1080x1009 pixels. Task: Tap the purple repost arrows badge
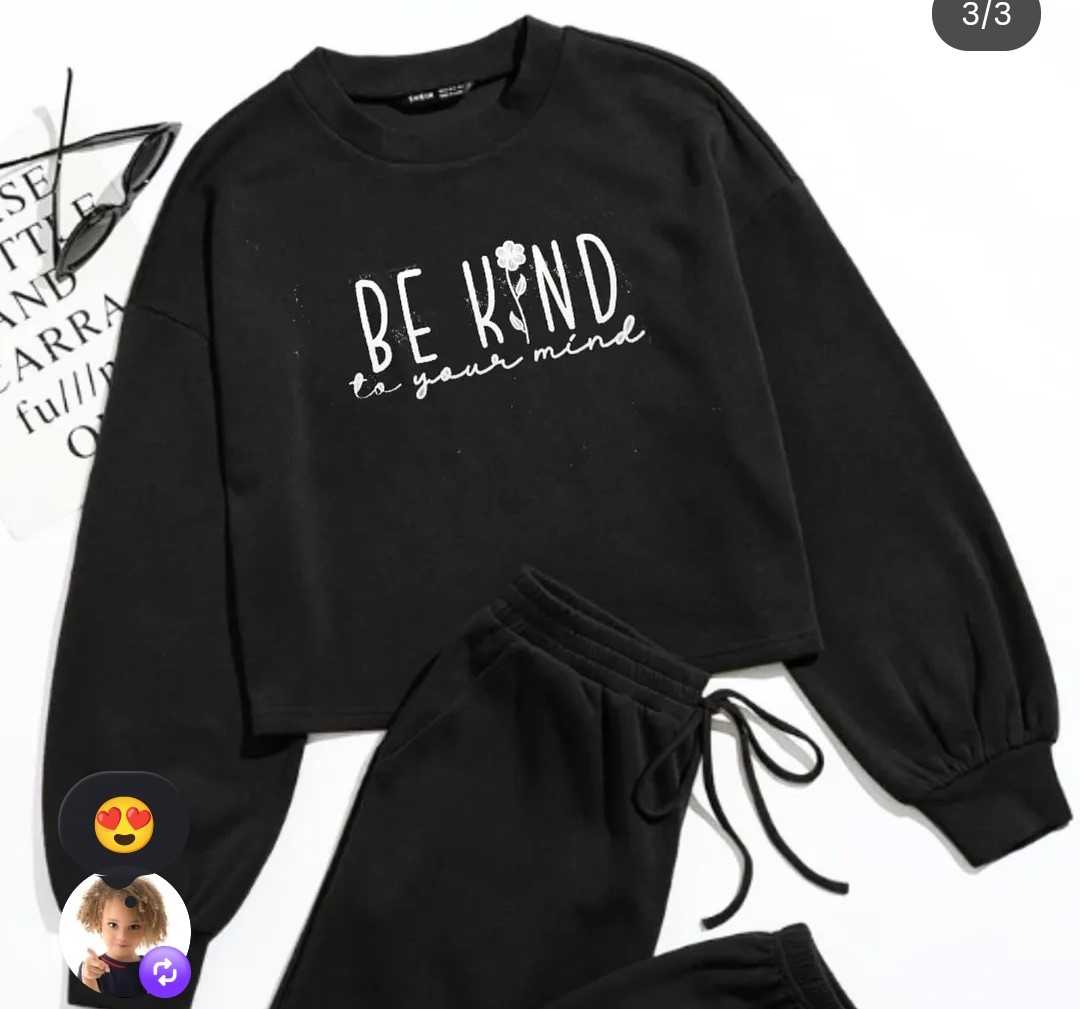pos(164,972)
